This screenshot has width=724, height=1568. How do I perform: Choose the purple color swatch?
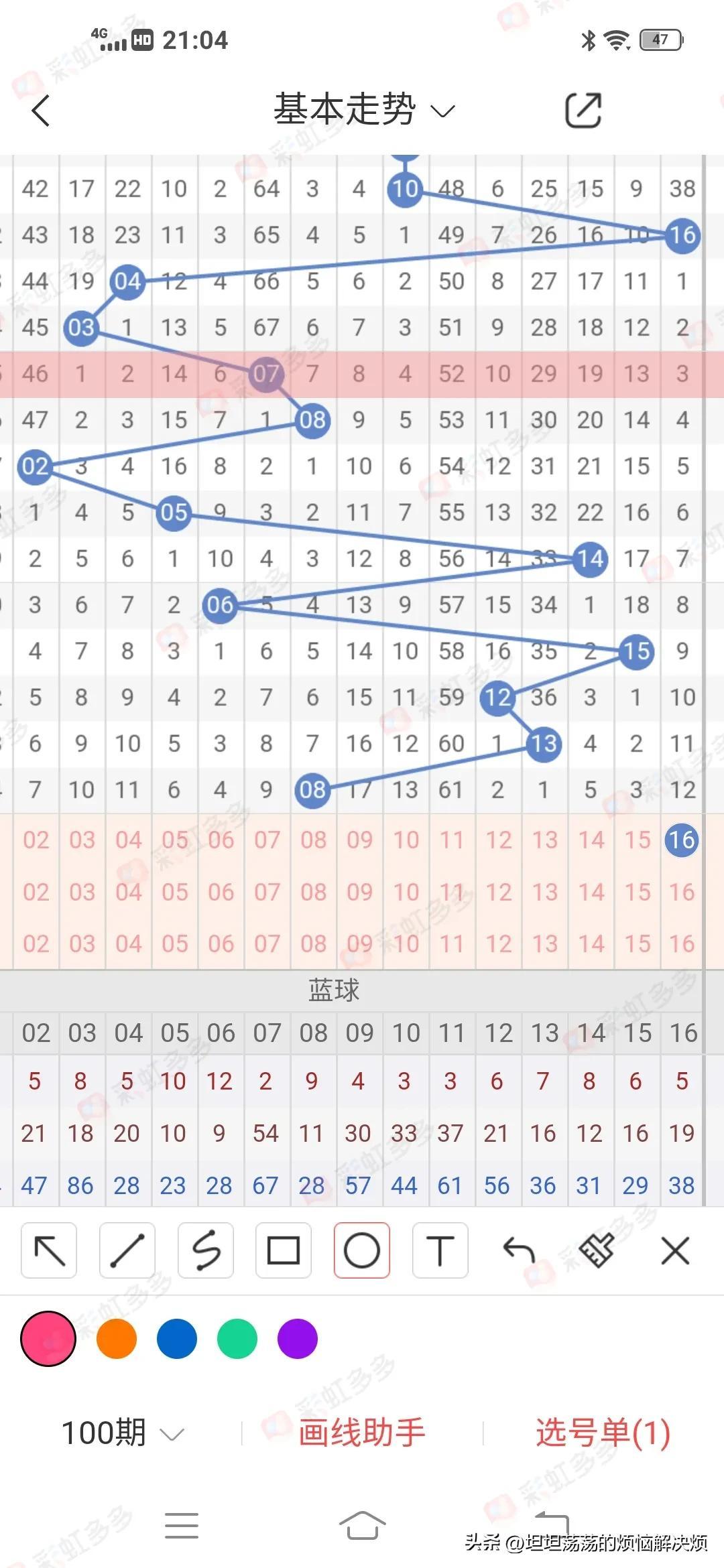click(x=298, y=1339)
